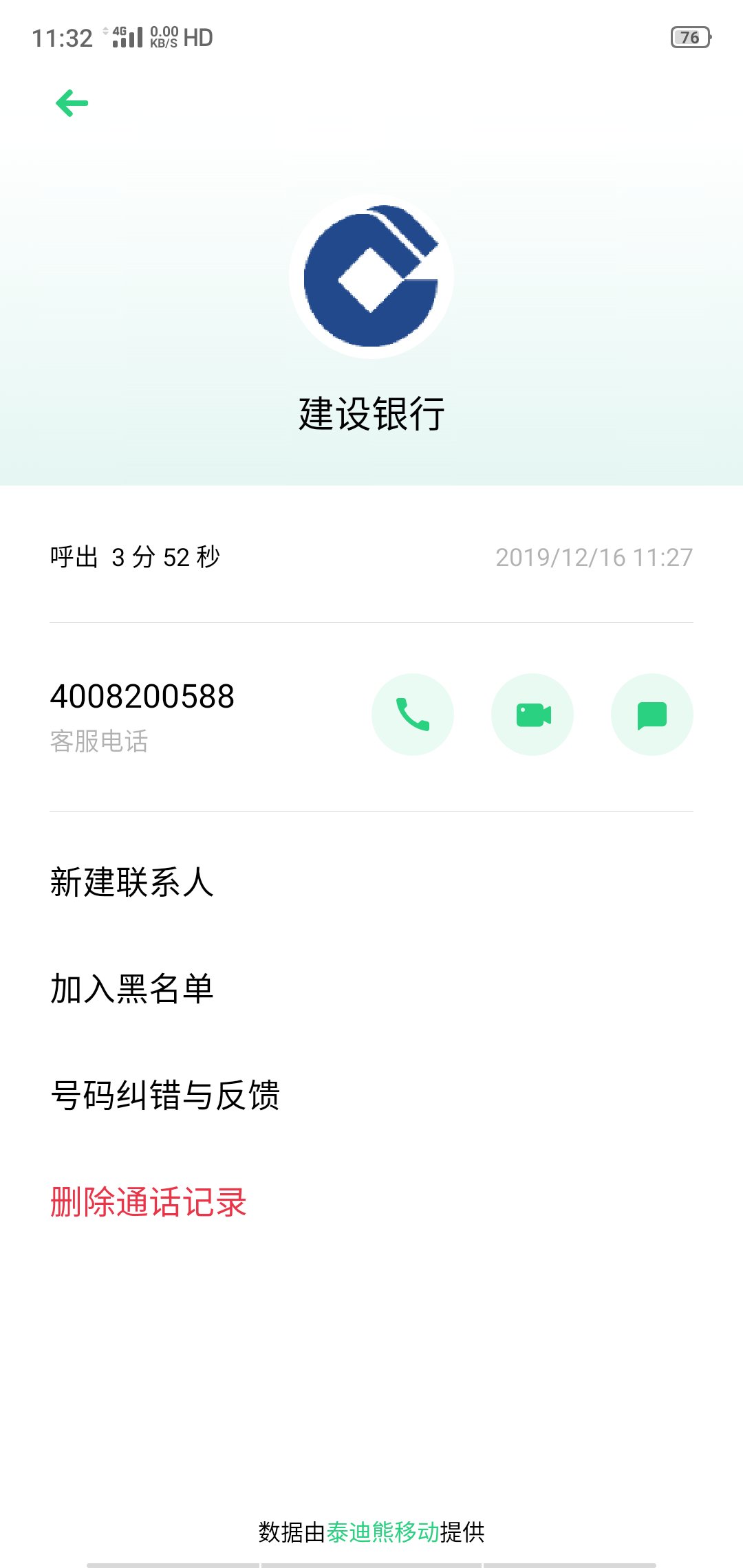Image resolution: width=743 pixels, height=1568 pixels.
Task: Open the 呼出 3 分 52 秒 call record
Action: (x=371, y=557)
